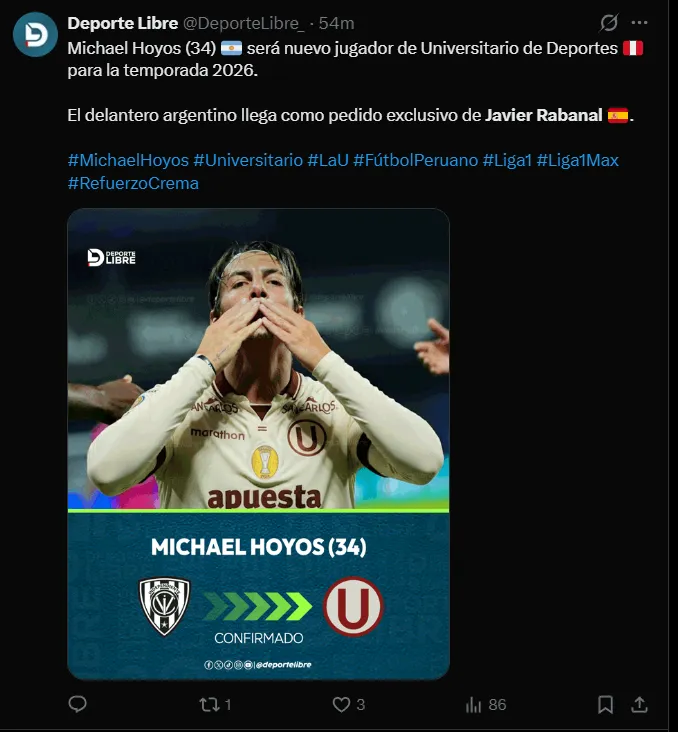Open Deporte Libre profile avatar

tap(35, 34)
